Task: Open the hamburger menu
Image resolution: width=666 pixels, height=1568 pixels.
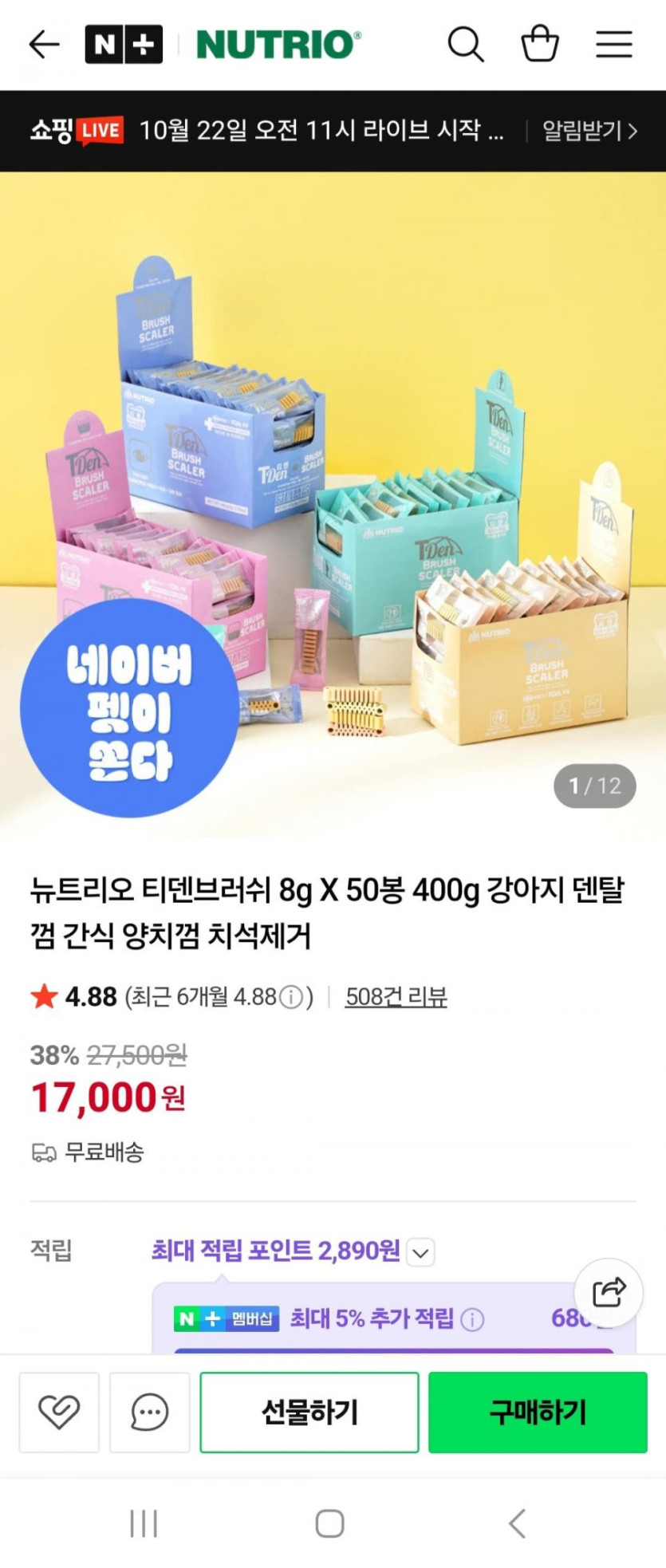Action: [x=613, y=45]
